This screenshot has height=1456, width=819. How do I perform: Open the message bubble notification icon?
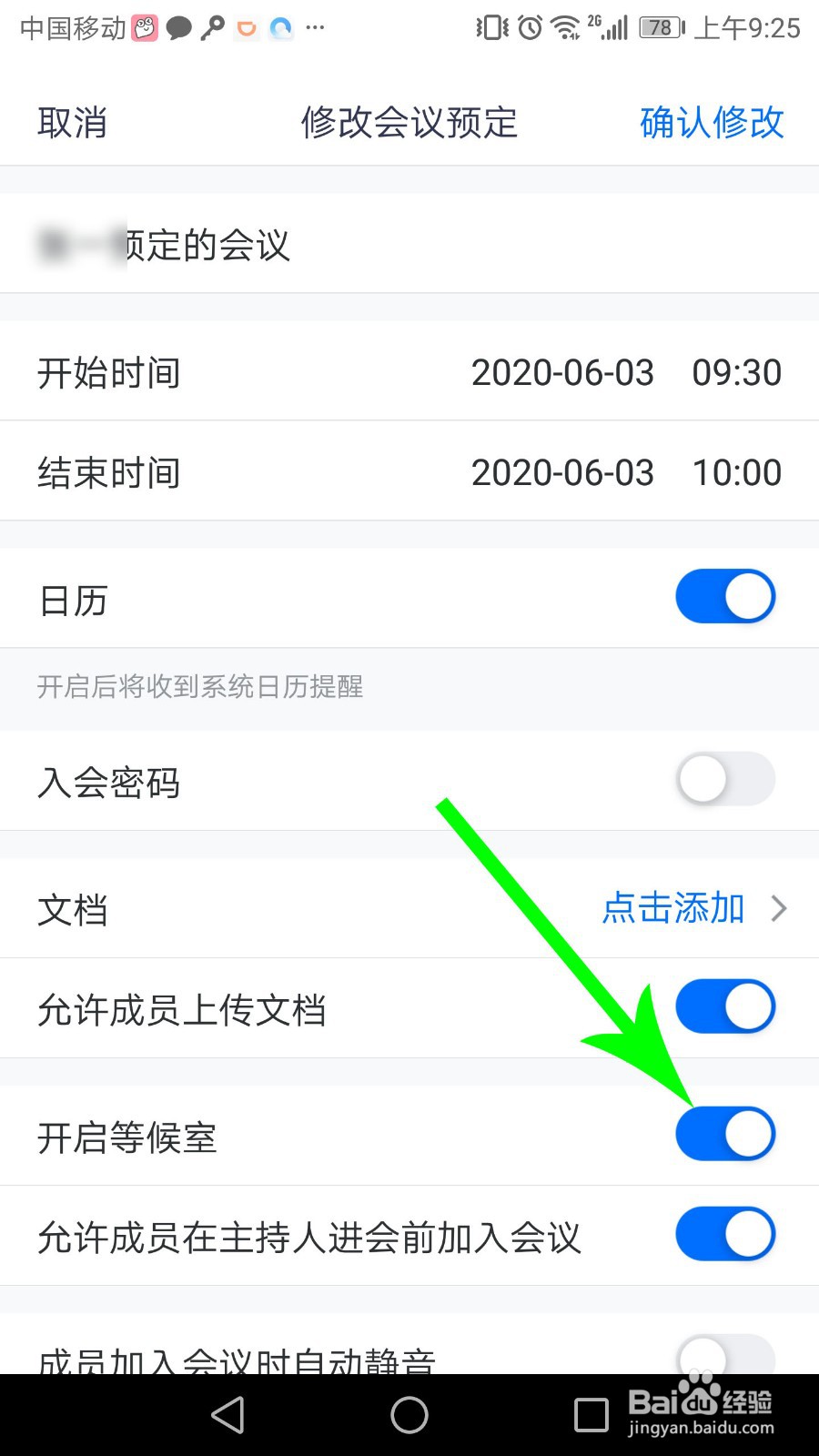click(179, 28)
